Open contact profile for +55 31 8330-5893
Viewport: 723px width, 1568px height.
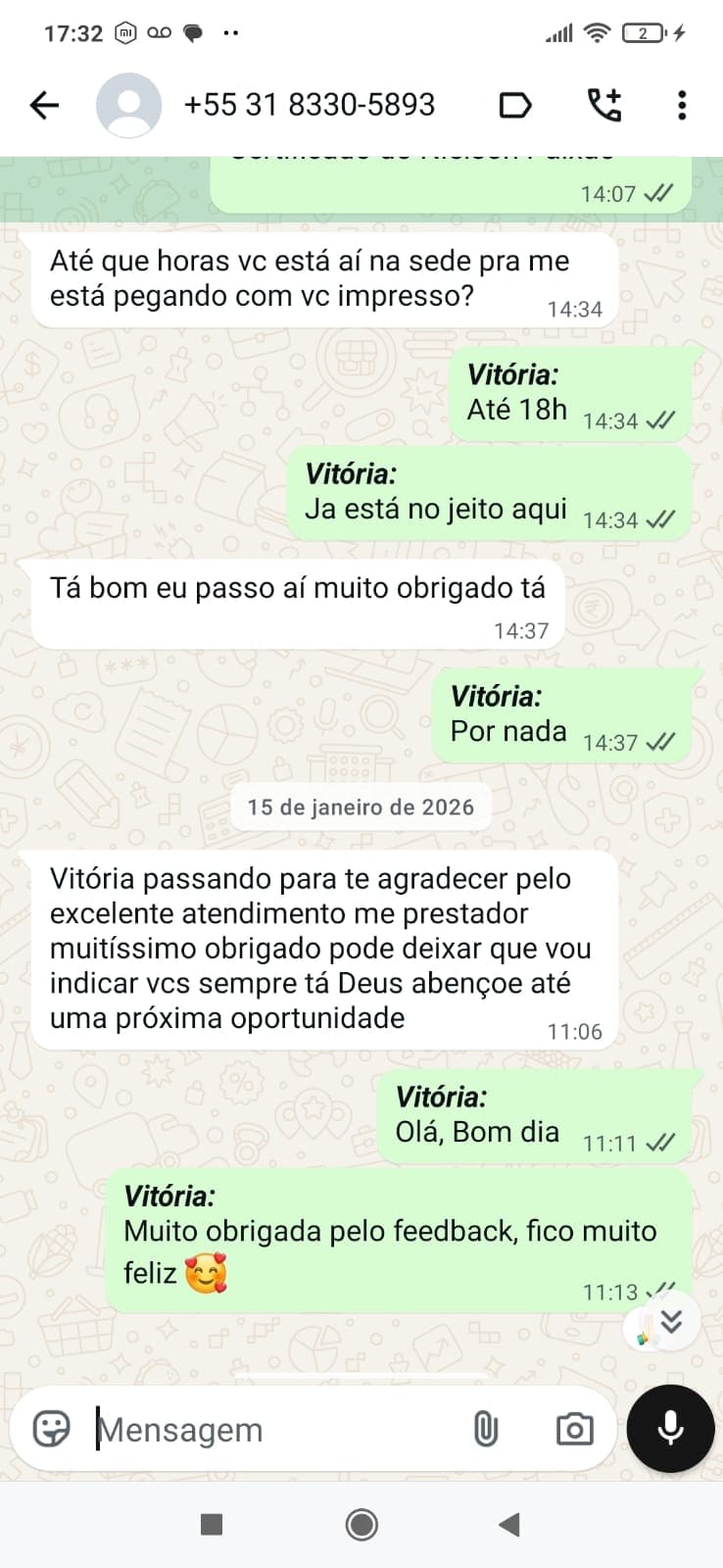tap(309, 105)
